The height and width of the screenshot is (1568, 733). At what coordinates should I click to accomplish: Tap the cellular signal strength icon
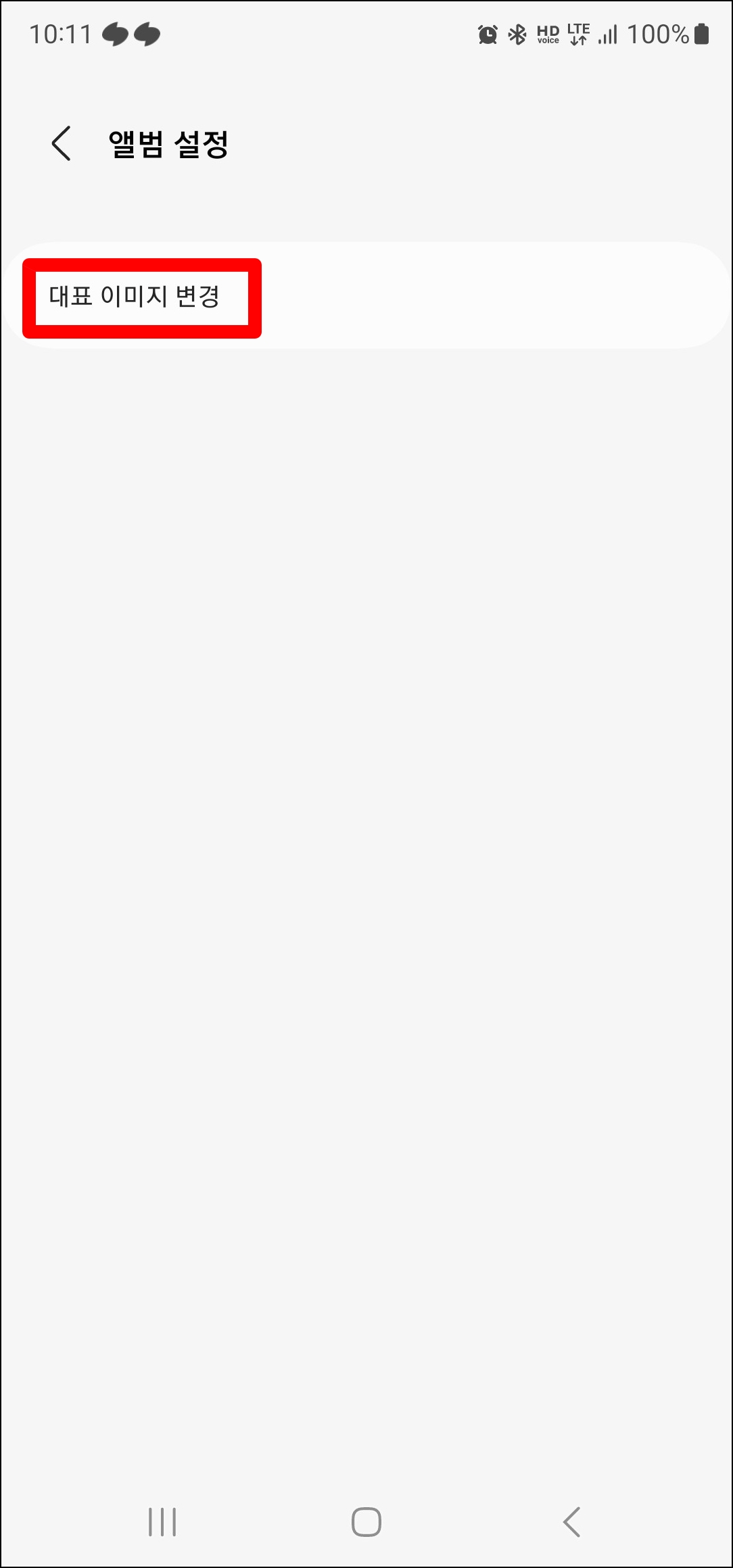606,35
